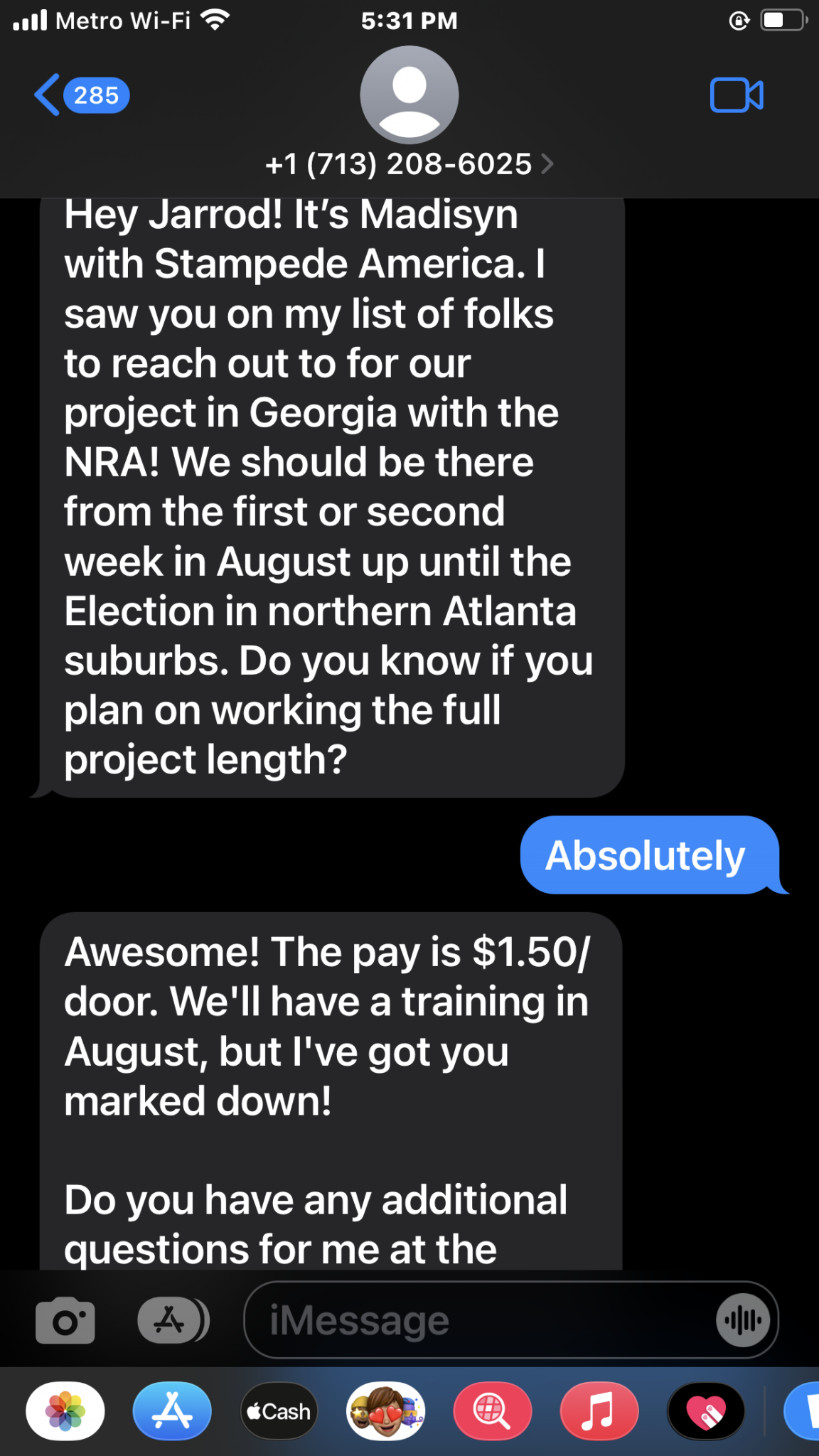Open the Photos iMessage app
Image resolution: width=819 pixels, height=1456 pixels.
click(x=65, y=1411)
